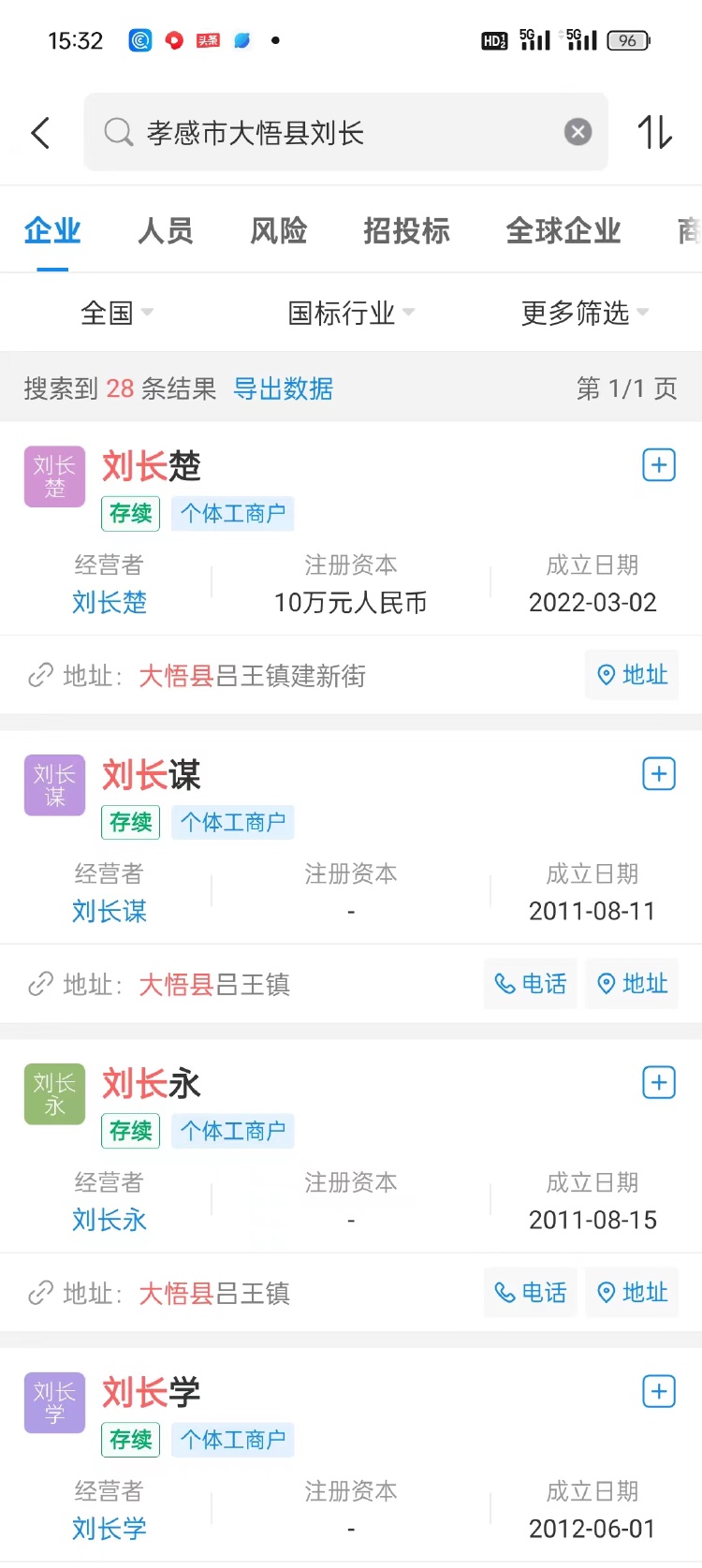Add 刘长谋 with the plus icon
Viewport: 702px width, 1568px height.
[x=659, y=774]
